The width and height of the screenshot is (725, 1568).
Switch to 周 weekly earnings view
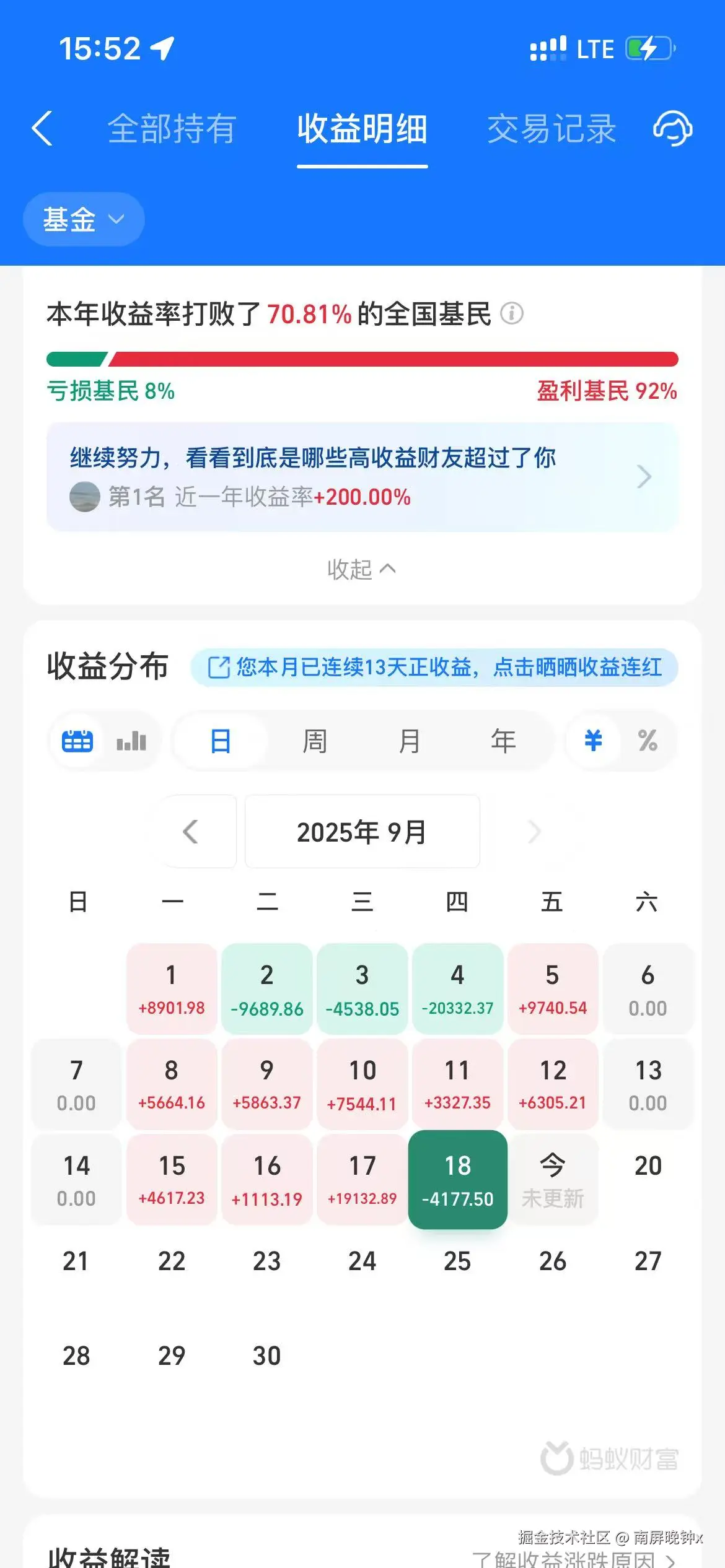point(315,741)
